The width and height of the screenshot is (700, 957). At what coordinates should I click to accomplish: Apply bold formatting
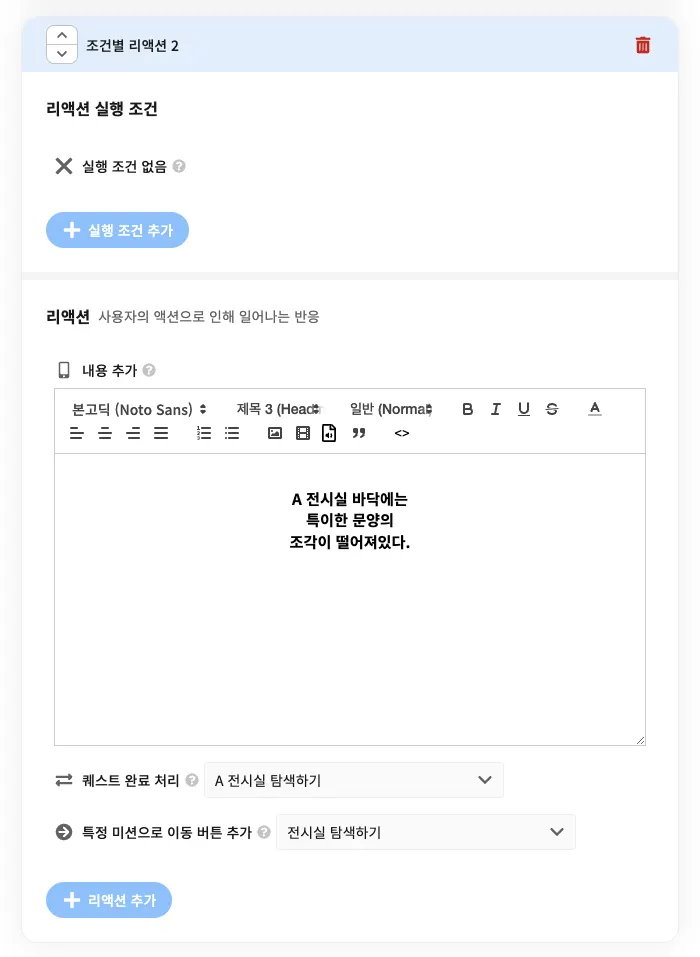click(467, 409)
